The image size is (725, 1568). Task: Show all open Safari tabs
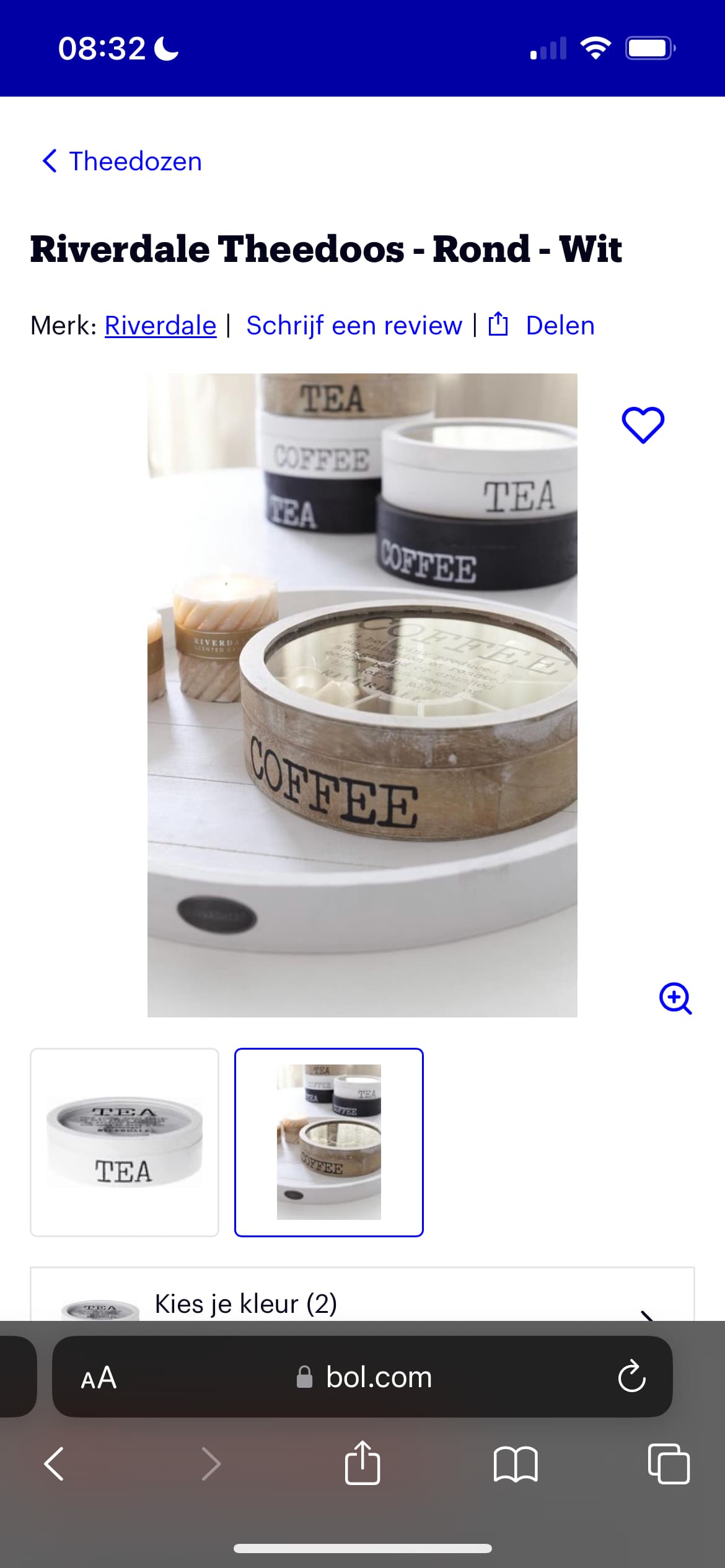pos(669,1464)
